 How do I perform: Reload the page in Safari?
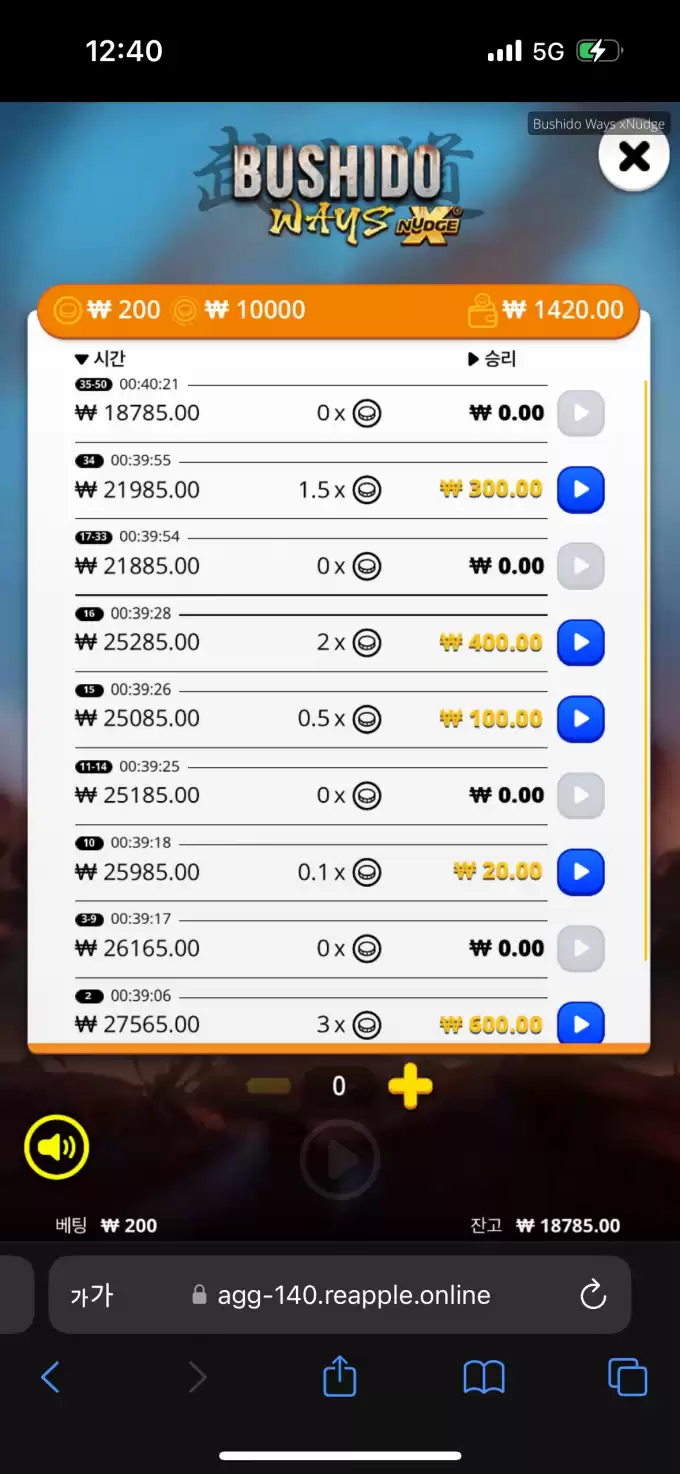click(593, 1296)
